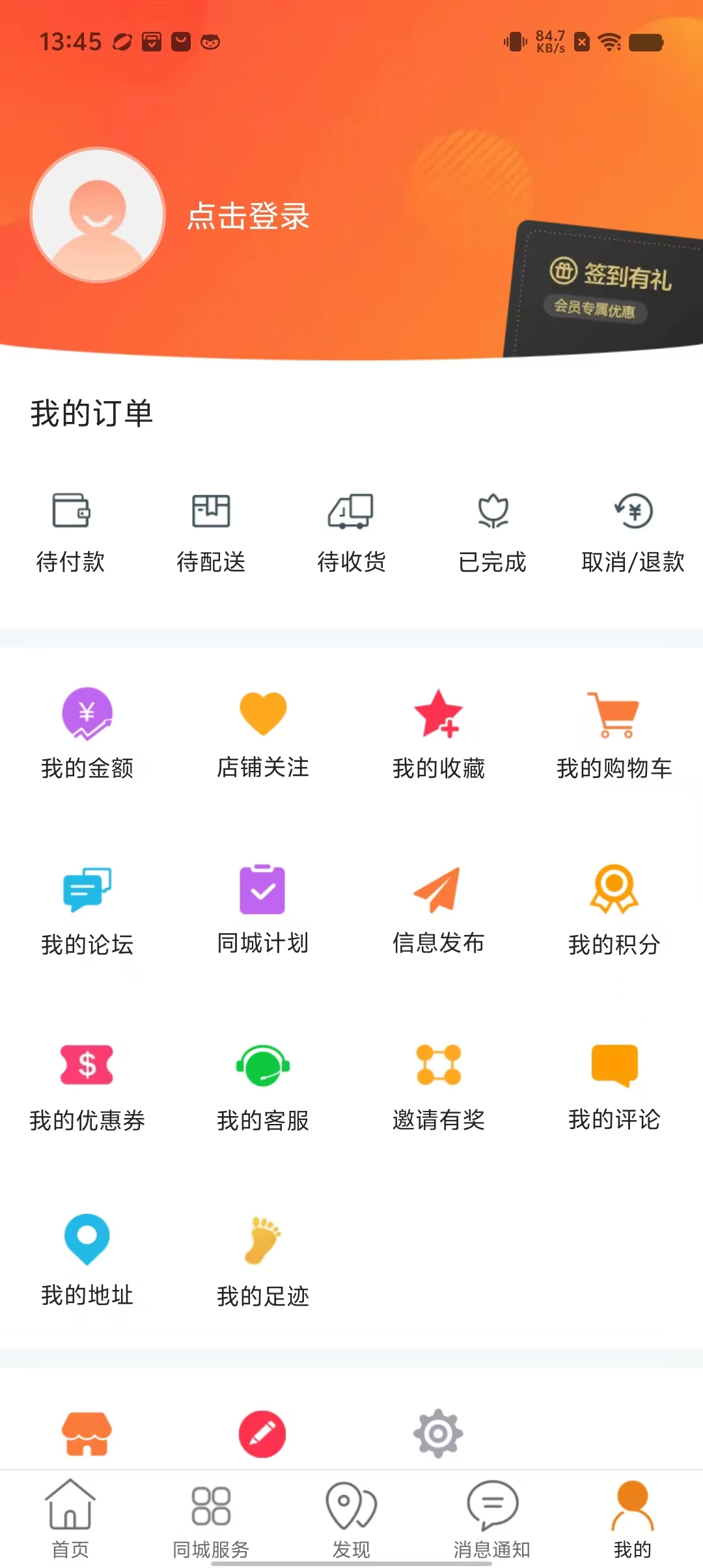View 店铺关注 followed shops
The height and width of the screenshot is (1568, 703).
[x=263, y=734]
